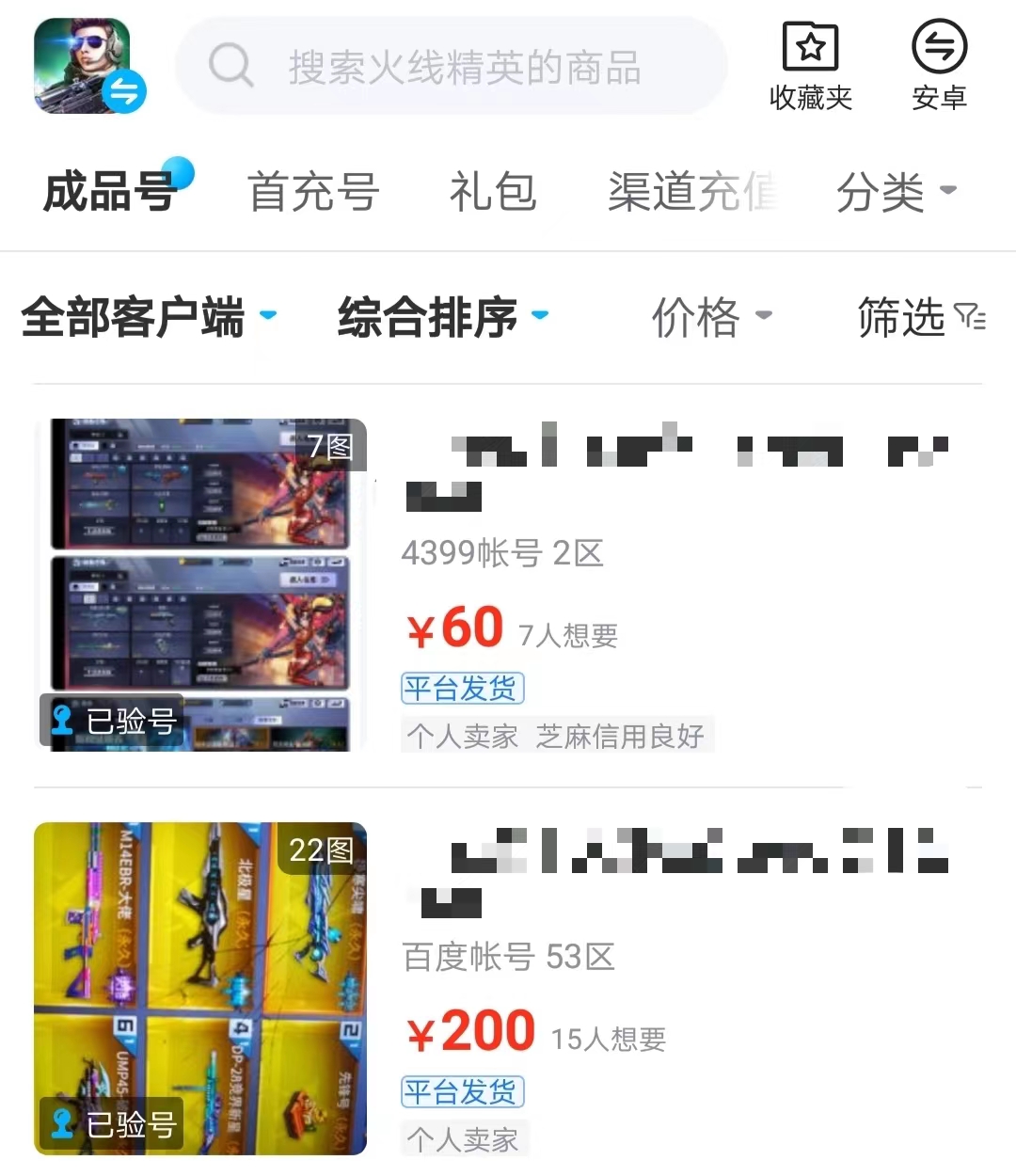Switch to the 首充号 tab
Image resolution: width=1016 pixels, height=1176 pixels.
tap(313, 192)
